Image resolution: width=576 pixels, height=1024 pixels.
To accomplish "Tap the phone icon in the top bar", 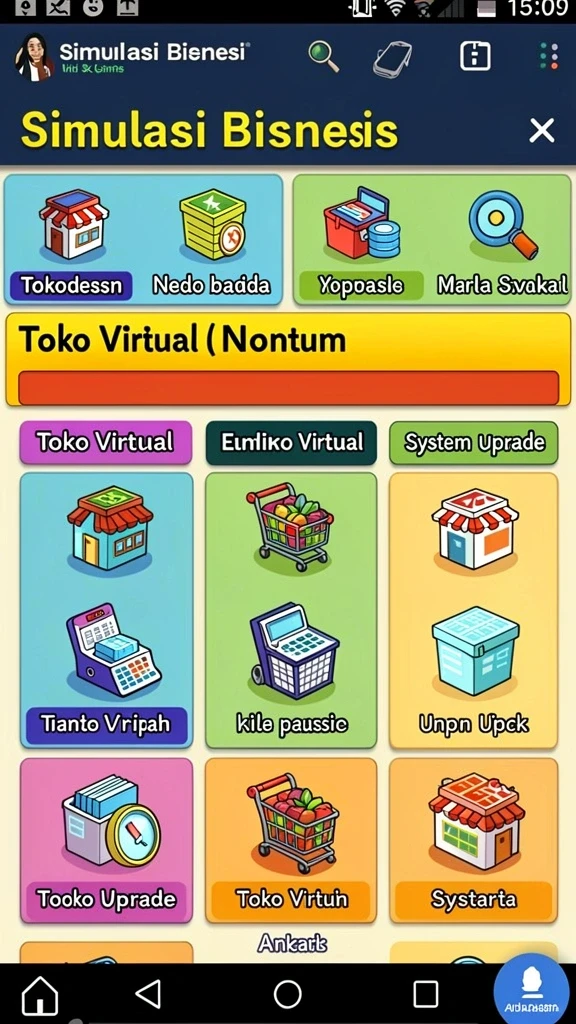I will (x=392, y=58).
